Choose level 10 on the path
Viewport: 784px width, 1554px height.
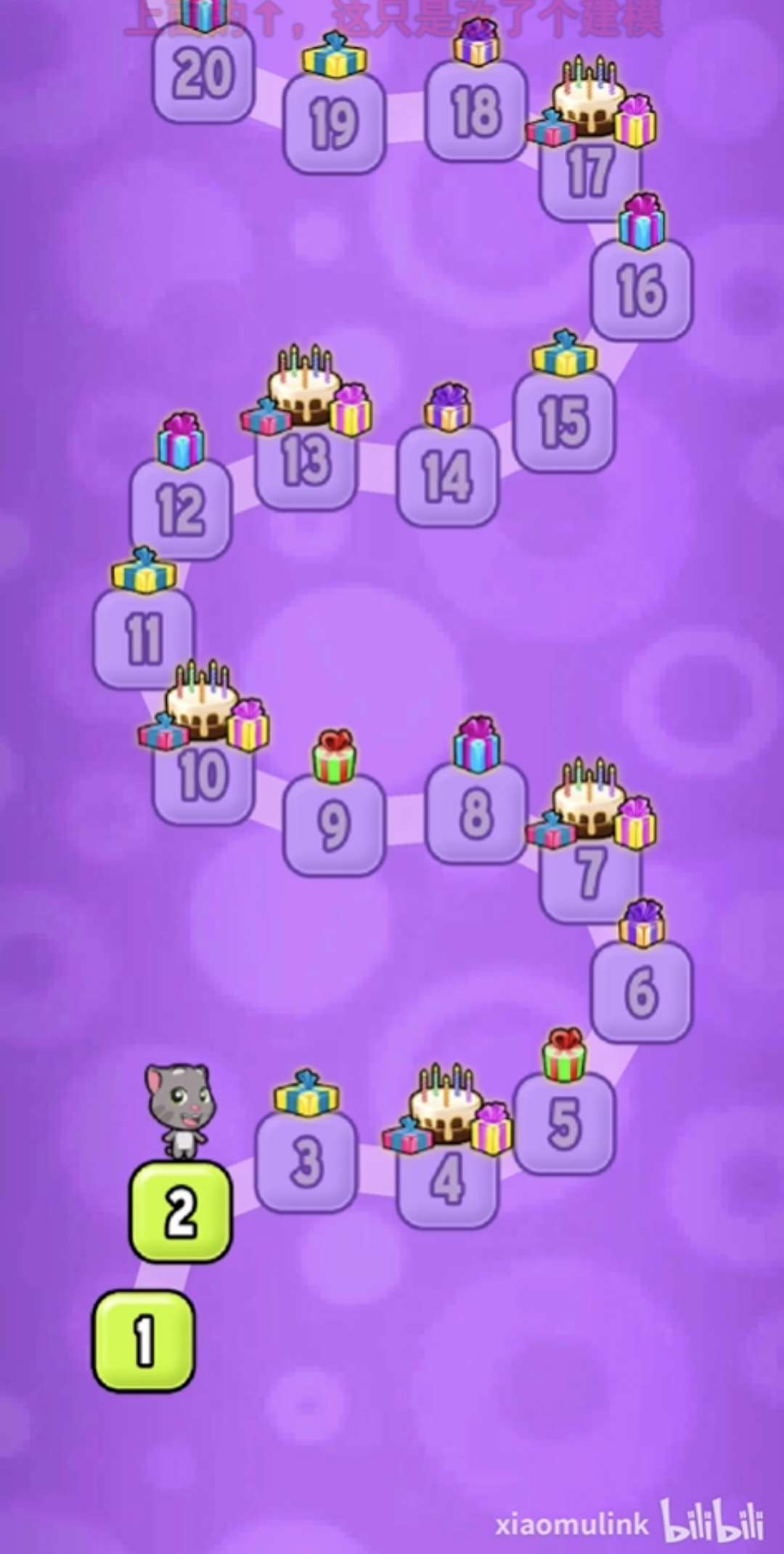pyautogui.click(x=203, y=774)
